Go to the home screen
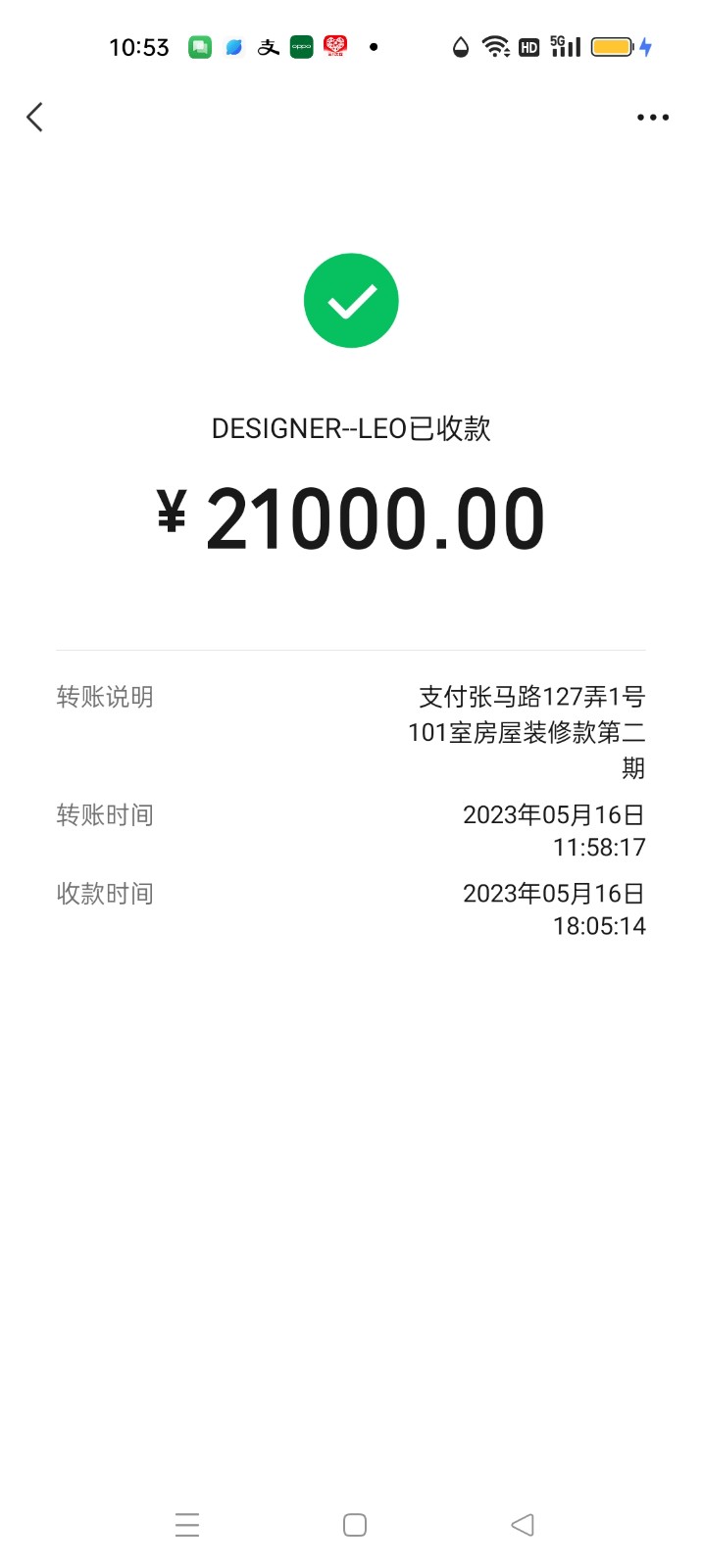Screen dimensions: 702x1568 tap(355, 1525)
